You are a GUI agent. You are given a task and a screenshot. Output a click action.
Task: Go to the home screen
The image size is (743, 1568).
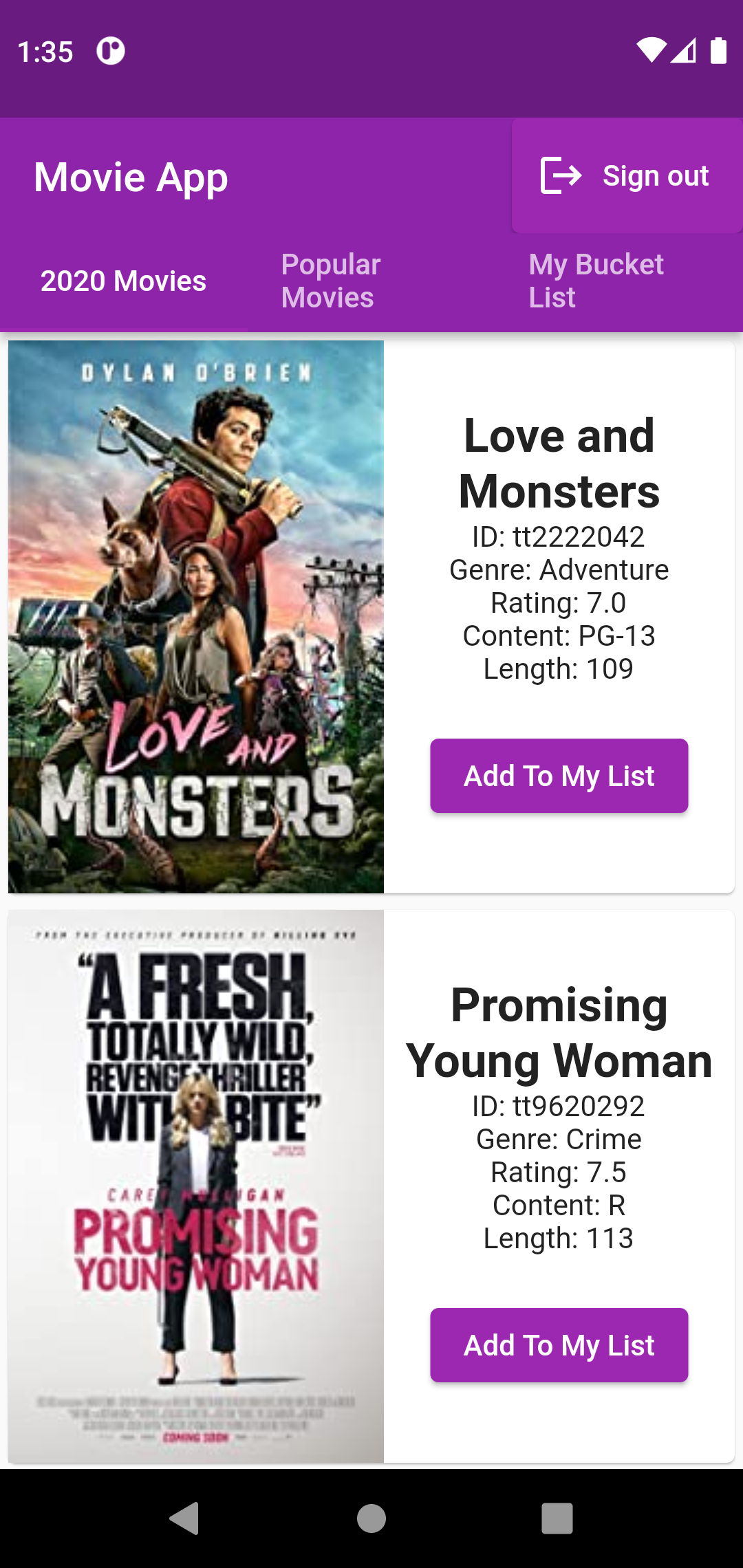pyautogui.click(x=371, y=1518)
